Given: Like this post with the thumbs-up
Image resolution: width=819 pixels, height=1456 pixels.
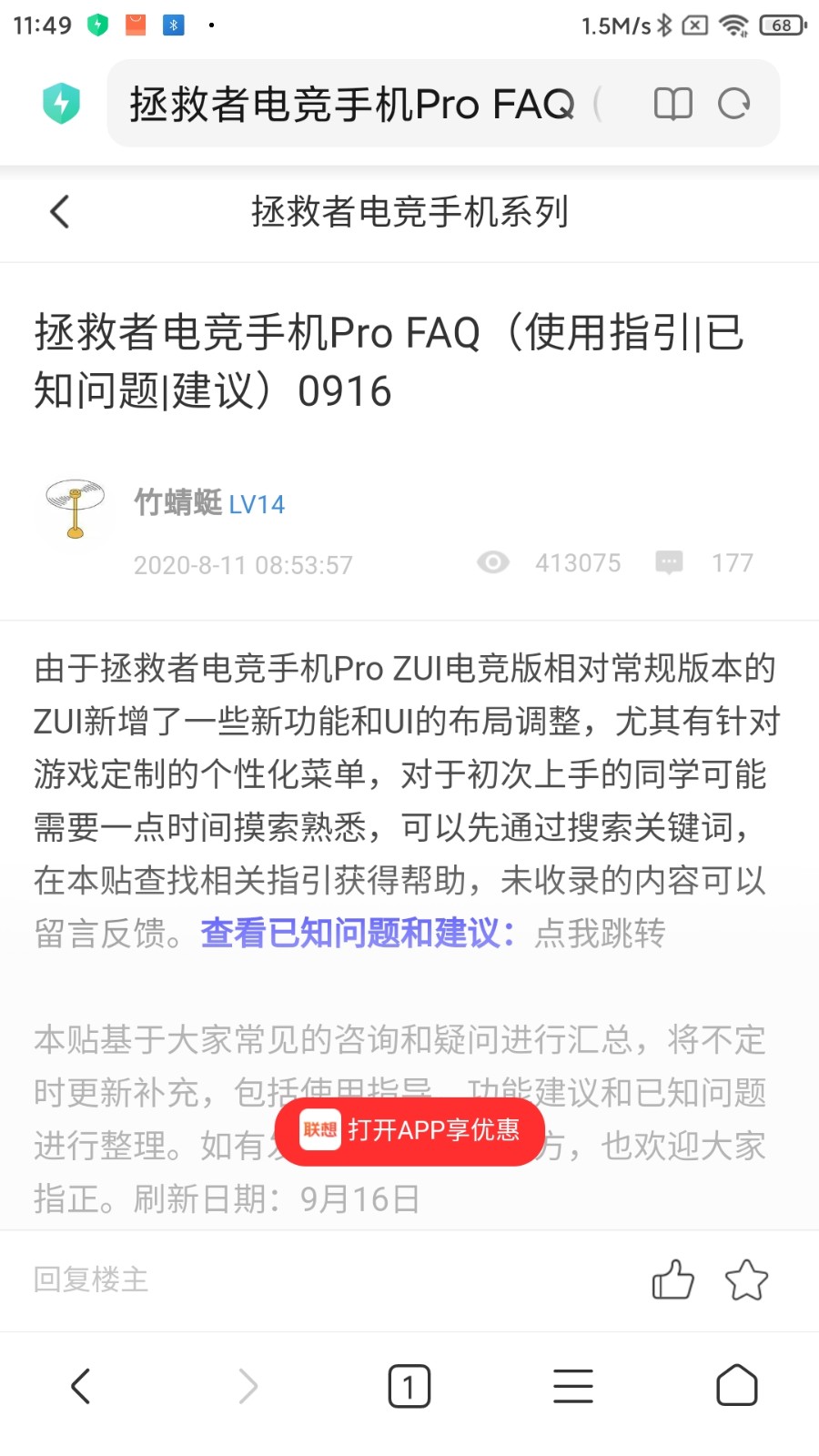Looking at the screenshot, I should pos(672,1279).
